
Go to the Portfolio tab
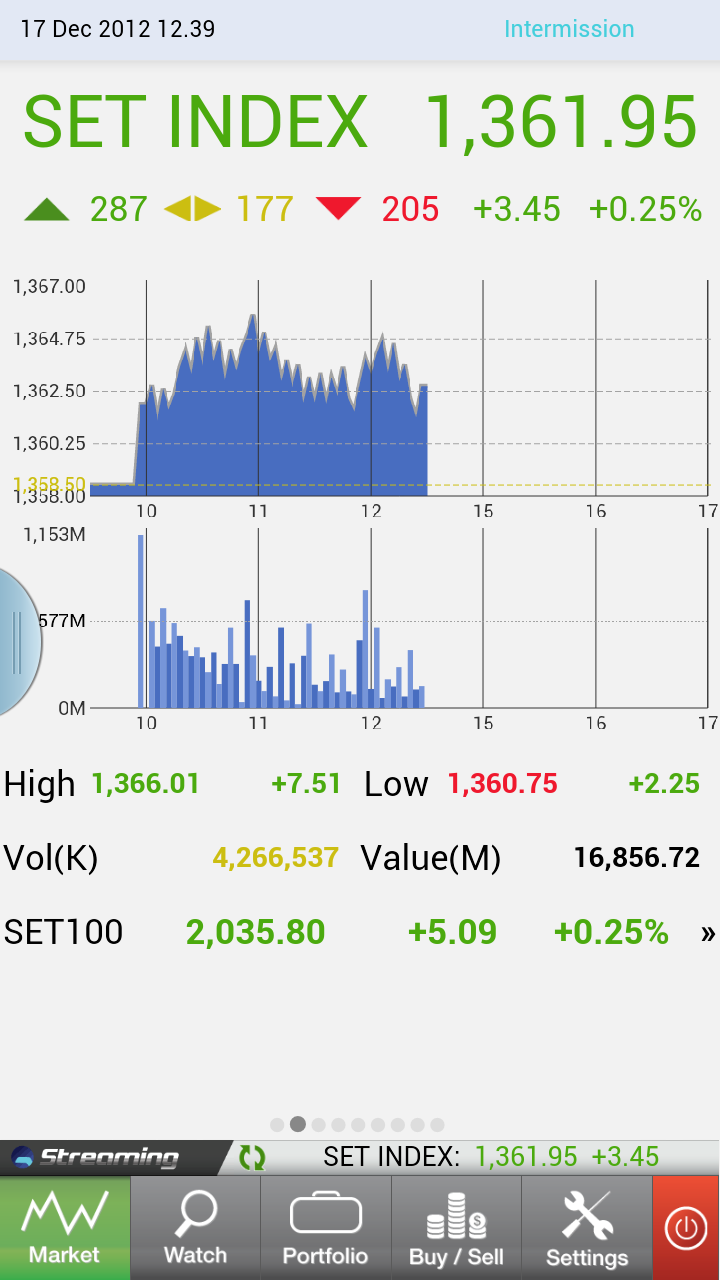tap(325, 1228)
